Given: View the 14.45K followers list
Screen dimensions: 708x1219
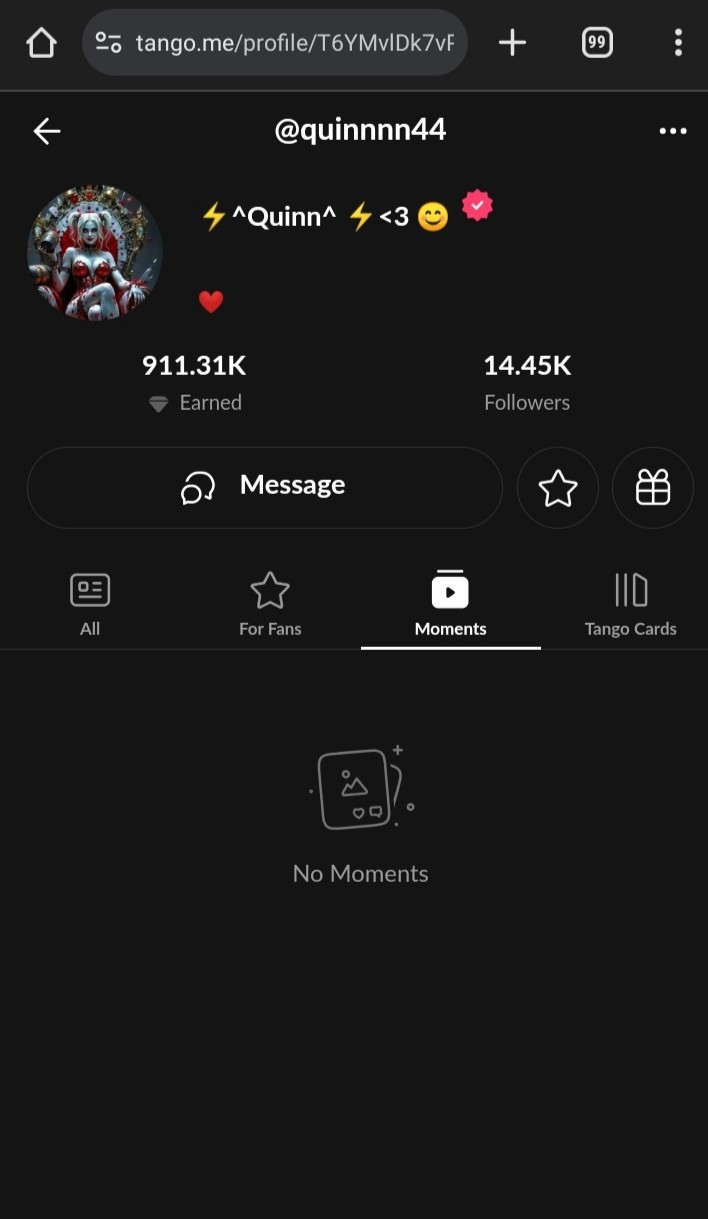Looking at the screenshot, I should pyautogui.click(x=527, y=383).
